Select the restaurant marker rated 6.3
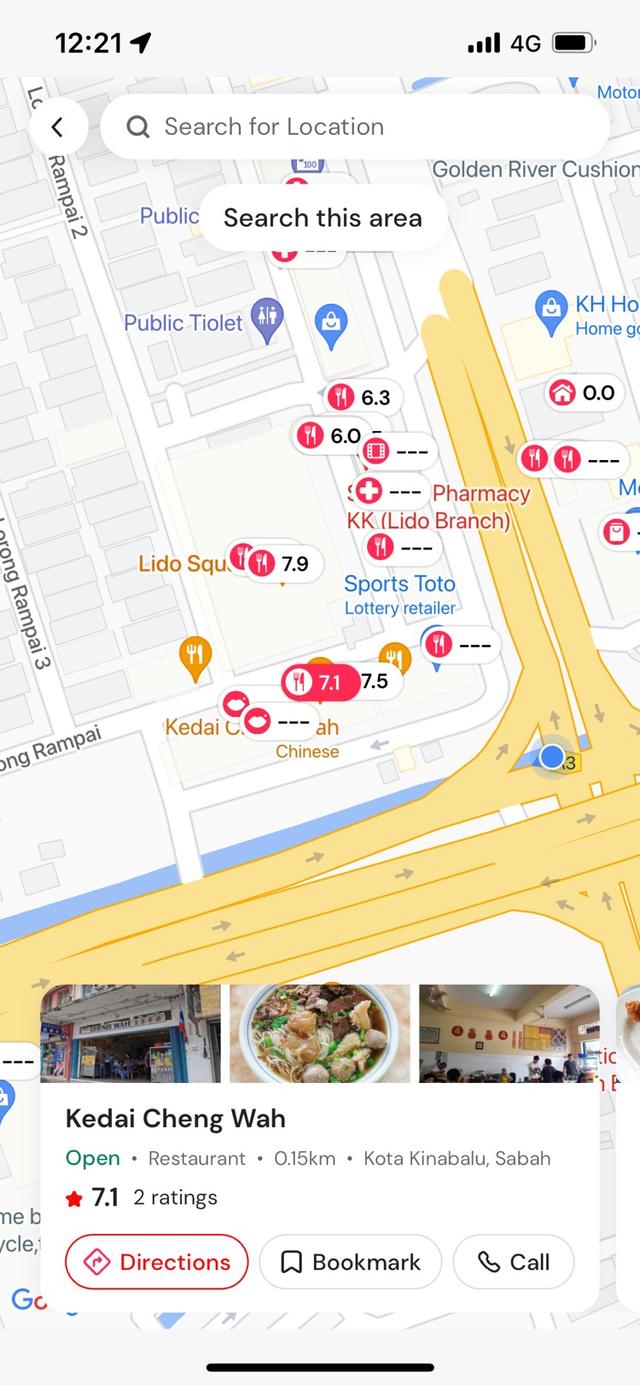 click(361, 397)
